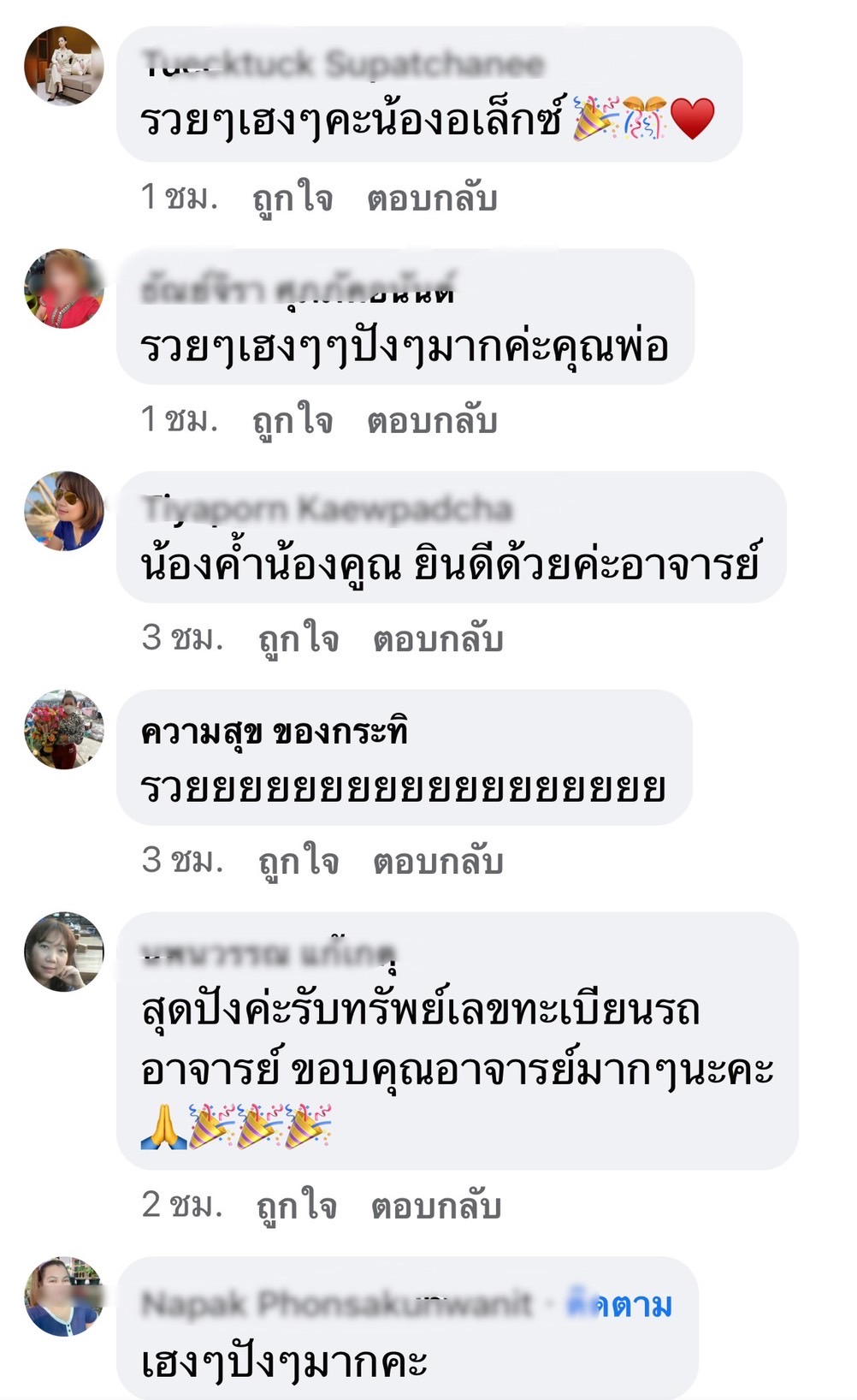Image resolution: width=857 pixels, height=1400 pixels.
Task: Open the avatar beside the ความสุข ของกระทิ comment
Action: 64,730
